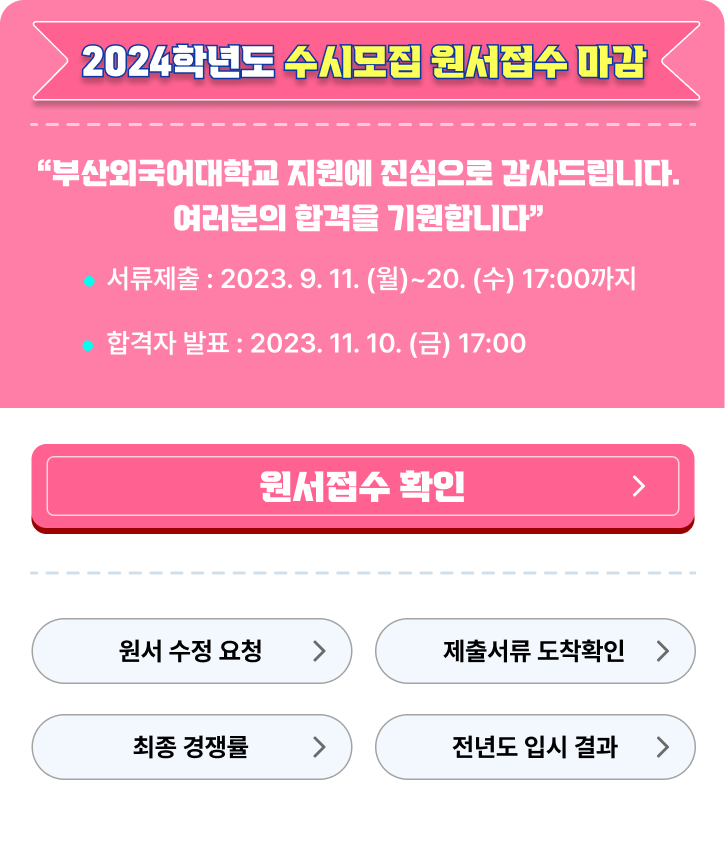
Task: Open 전년도 입시 결과
Action: coord(535,747)
